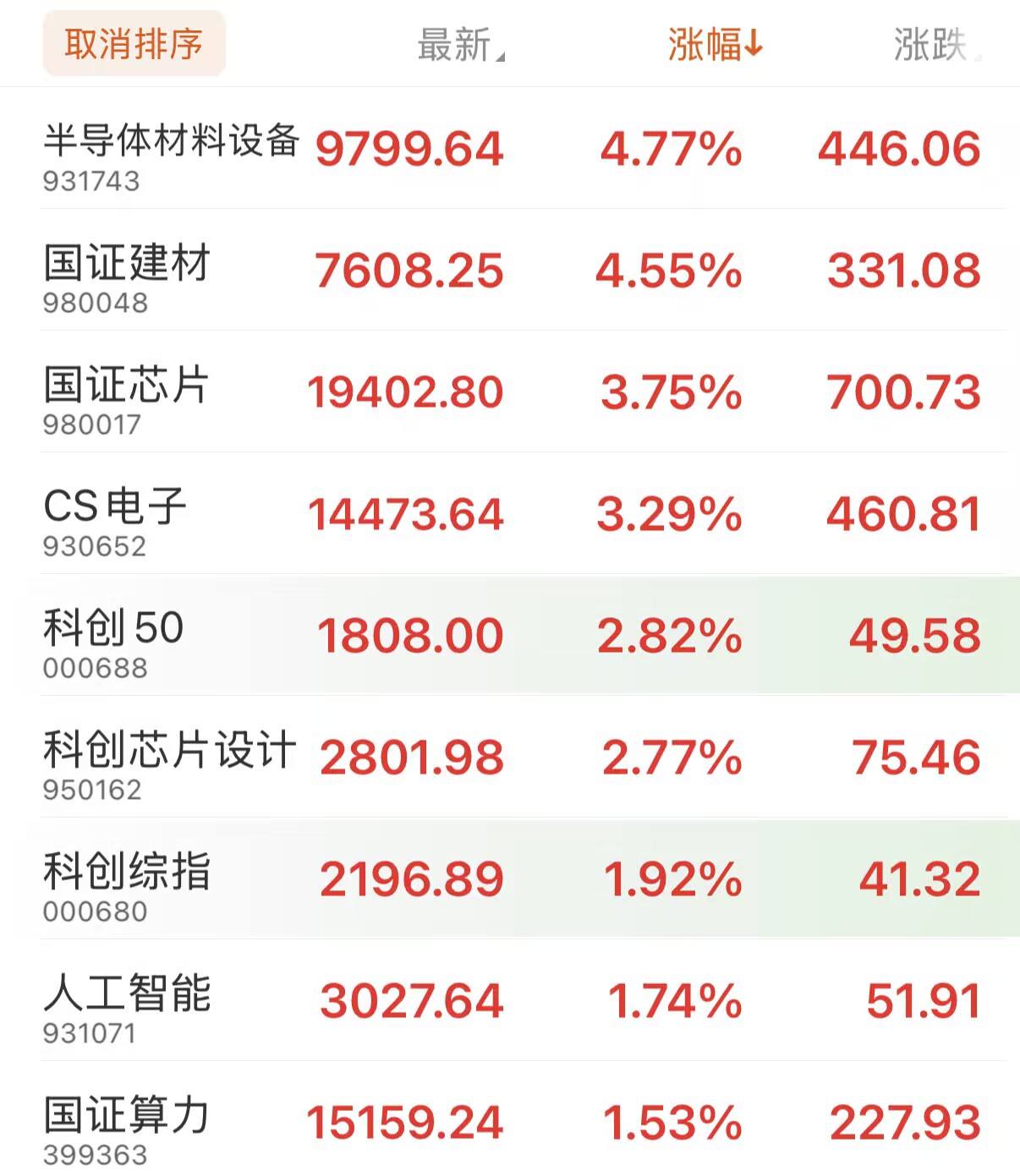The height and width of the screenshot is (1176, 1020).
Task: Open the 科创综指 index row
Action: [510, 879]
